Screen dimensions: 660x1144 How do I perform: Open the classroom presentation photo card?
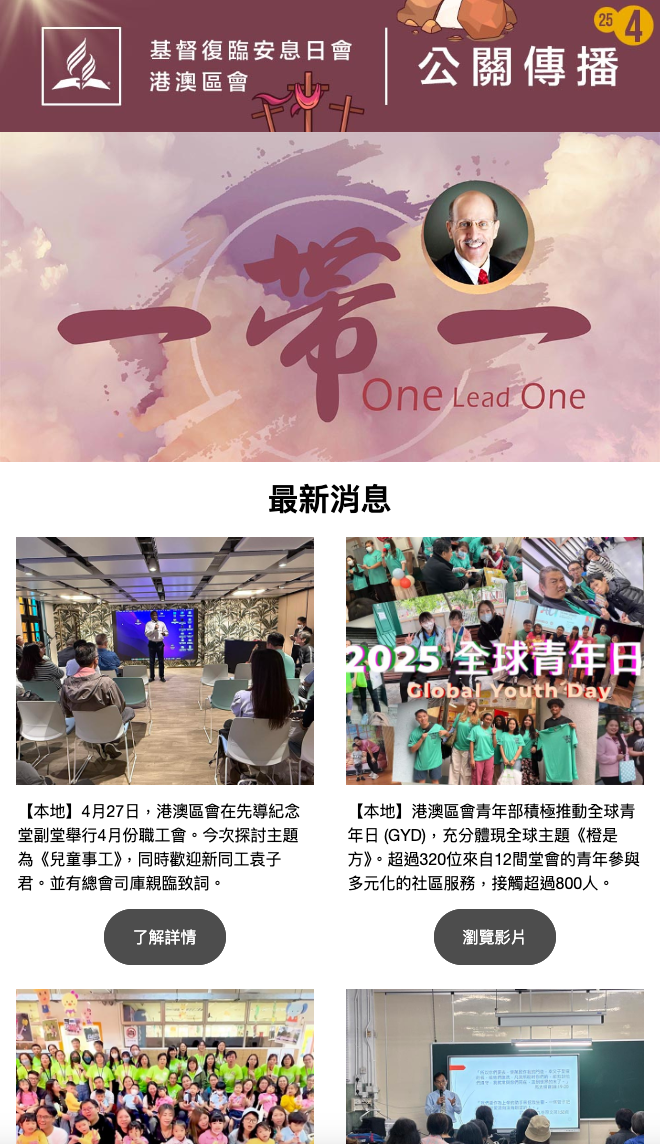[494, 1066]
